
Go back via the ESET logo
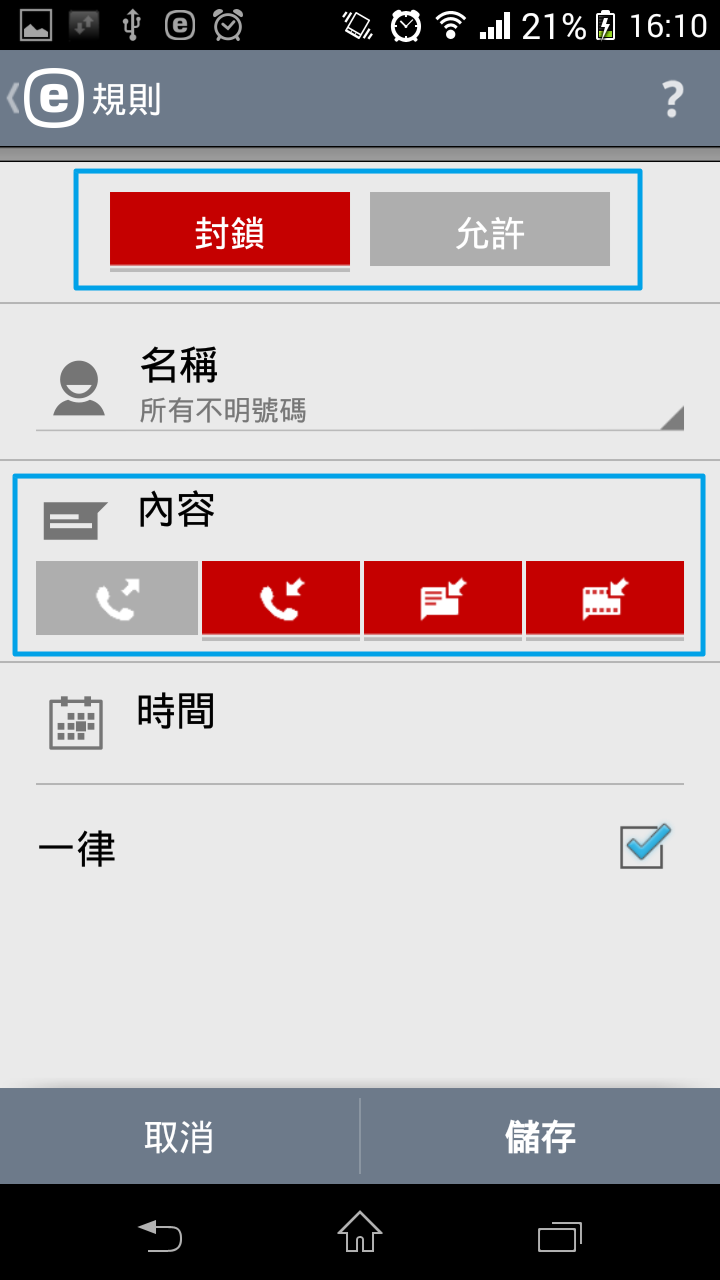coord(52,99)
